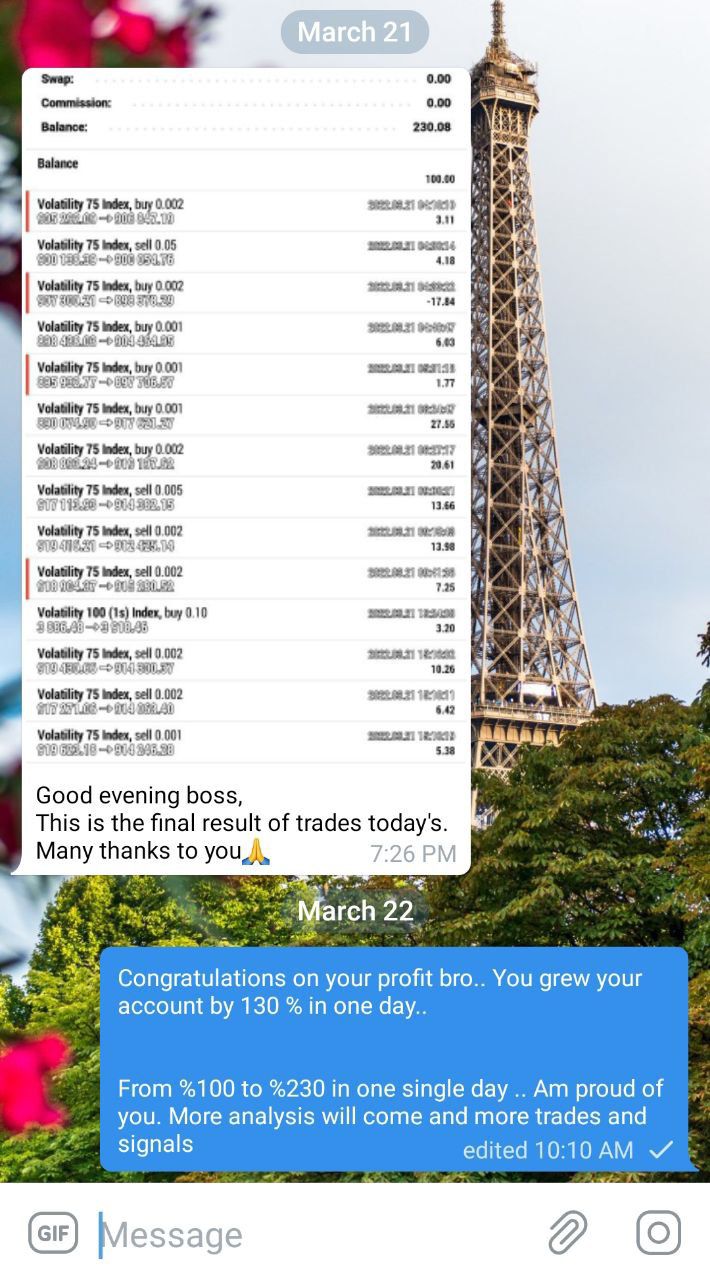Viewport: 710px width, 1280px height.
Task: Open the GIF picker
Action: [x=53, y=1233]
